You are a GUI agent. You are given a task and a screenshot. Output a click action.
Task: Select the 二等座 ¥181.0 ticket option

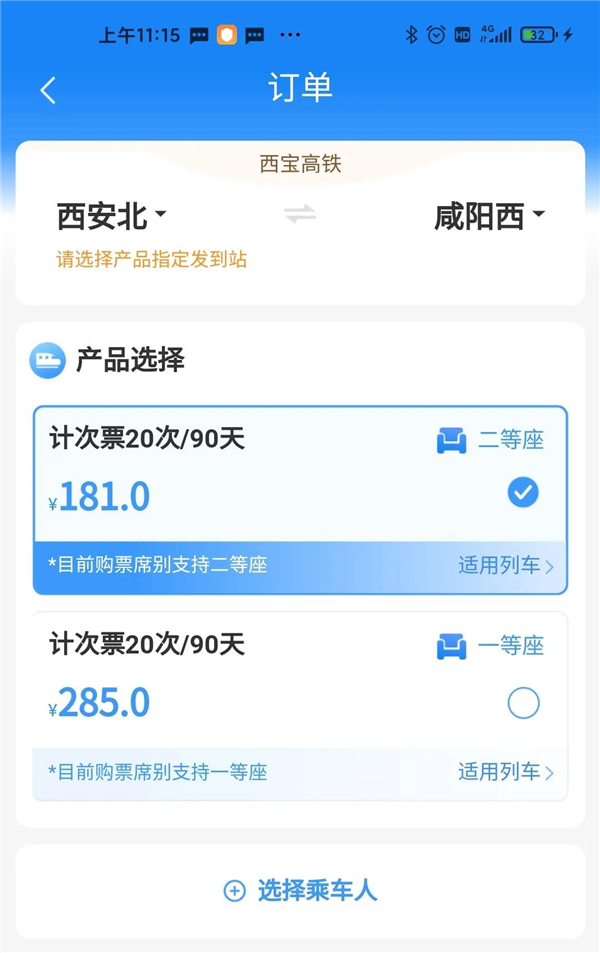point(522,492)
